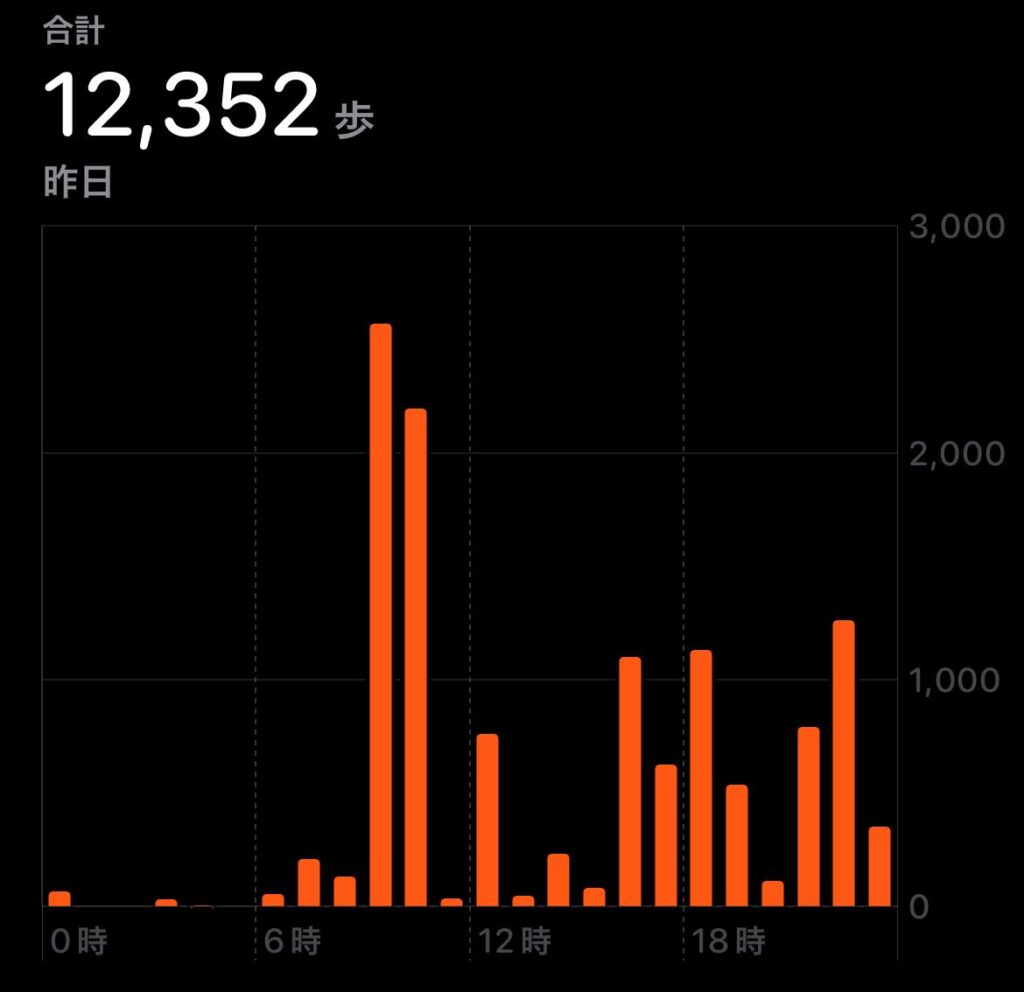The image size is (1024, 992).
Task: Select the last bar of the day
Action: (879, 866)
